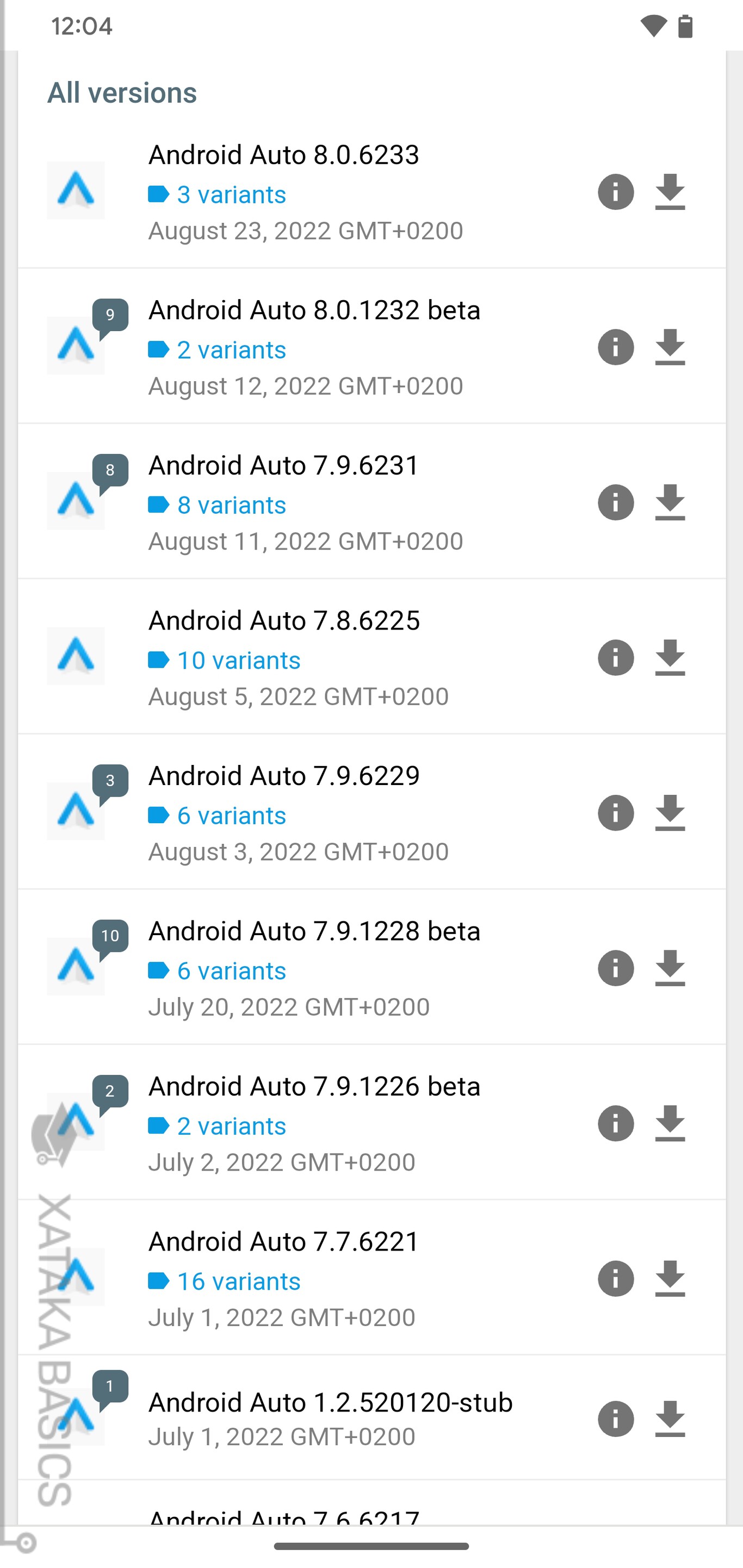Tap the All versions heading
Image resolution: width=743 pixels, height=1568 pixels.
pos(122,92)
